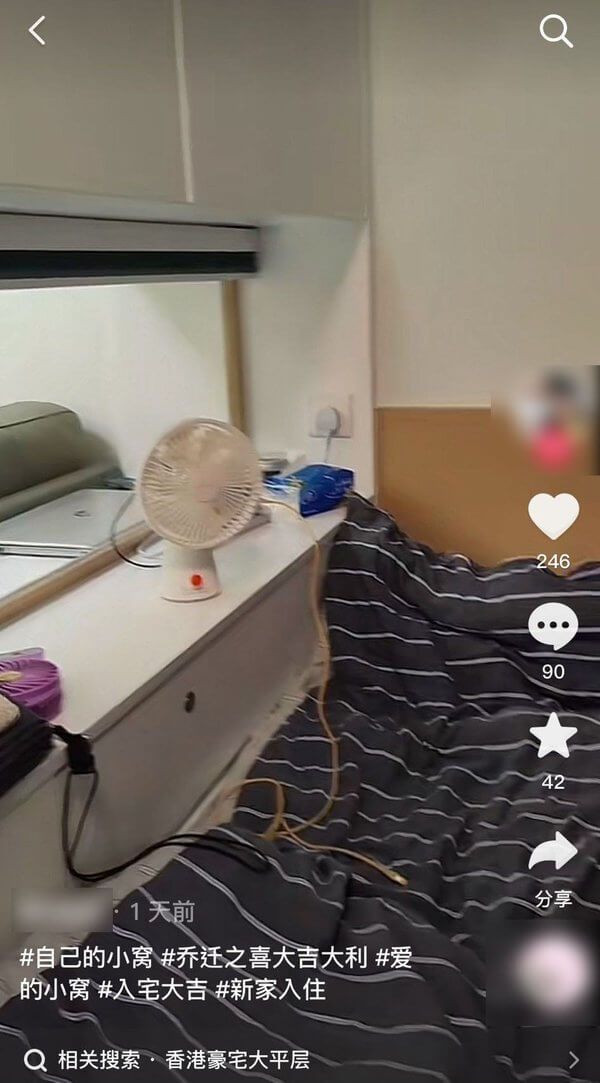Open search with the magnifier icon
This screenshot has width=600, height=1083.
click(556, 31)
